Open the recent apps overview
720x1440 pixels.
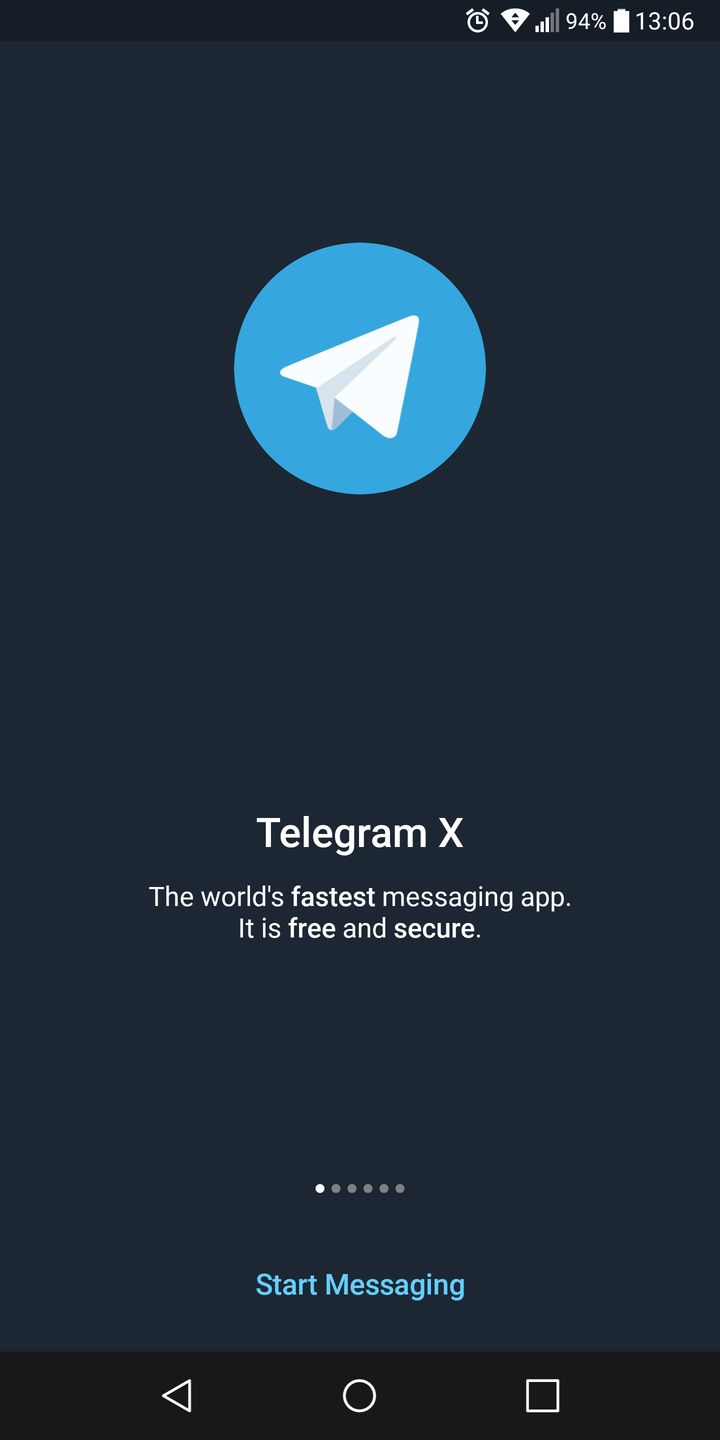pos(542,1395)
